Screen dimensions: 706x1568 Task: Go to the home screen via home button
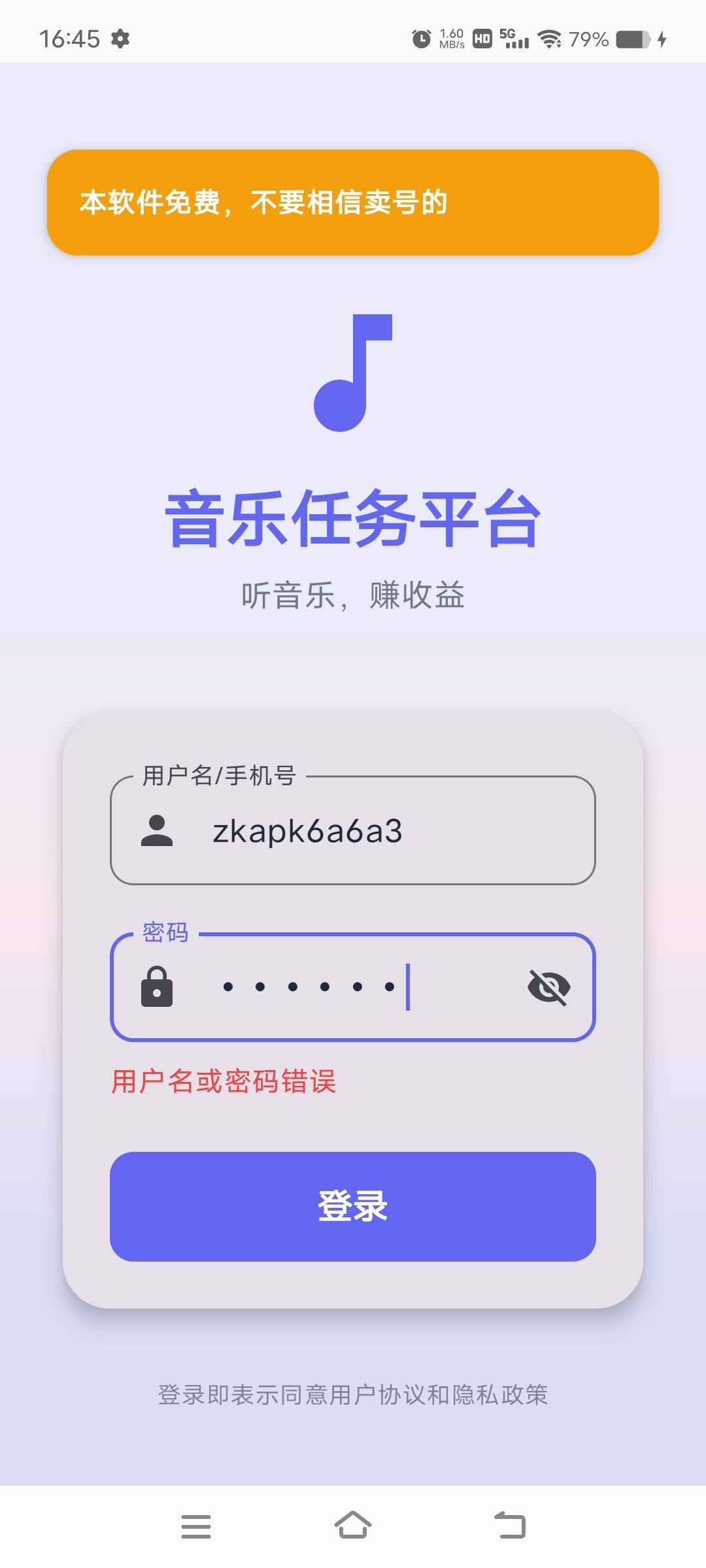(353, 1526)
